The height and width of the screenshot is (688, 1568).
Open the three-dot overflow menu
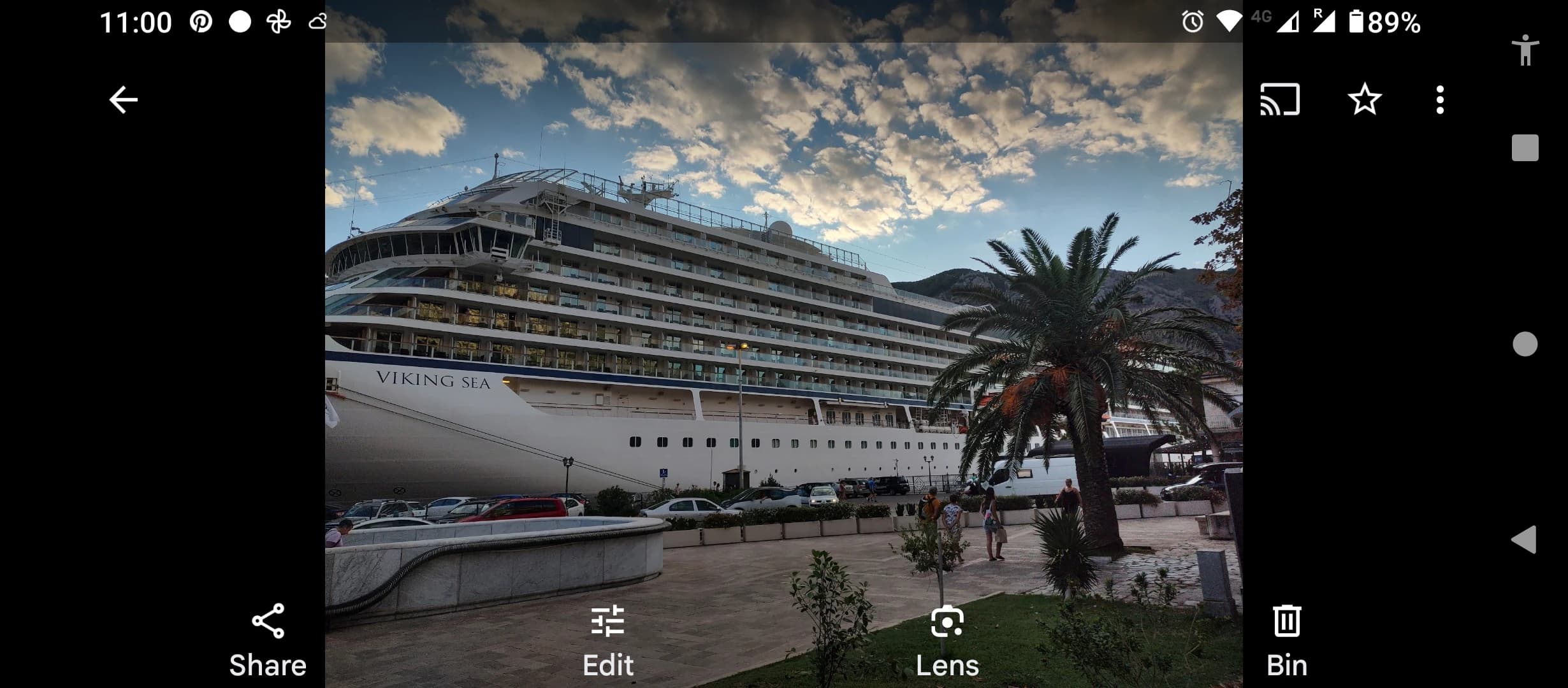pos(1440,100)
